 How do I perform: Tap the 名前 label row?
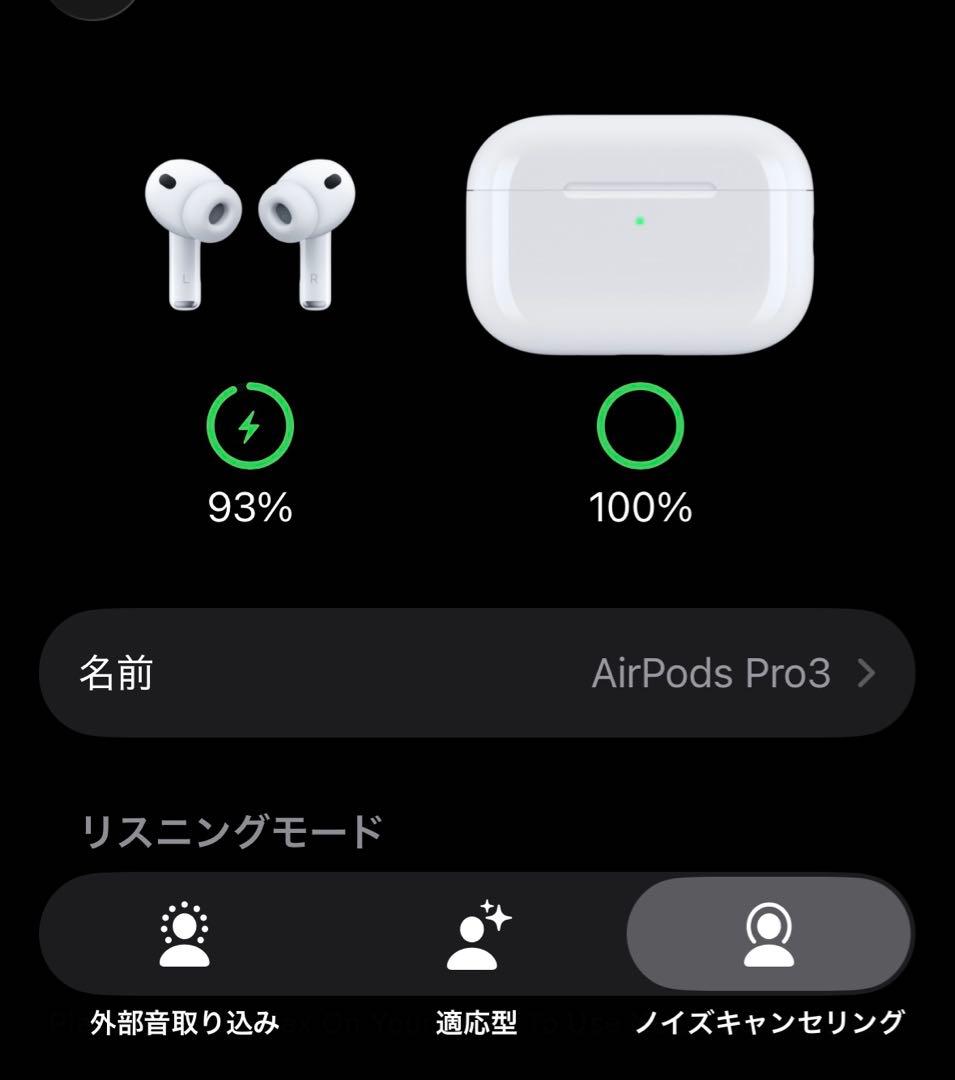(112, 673)
